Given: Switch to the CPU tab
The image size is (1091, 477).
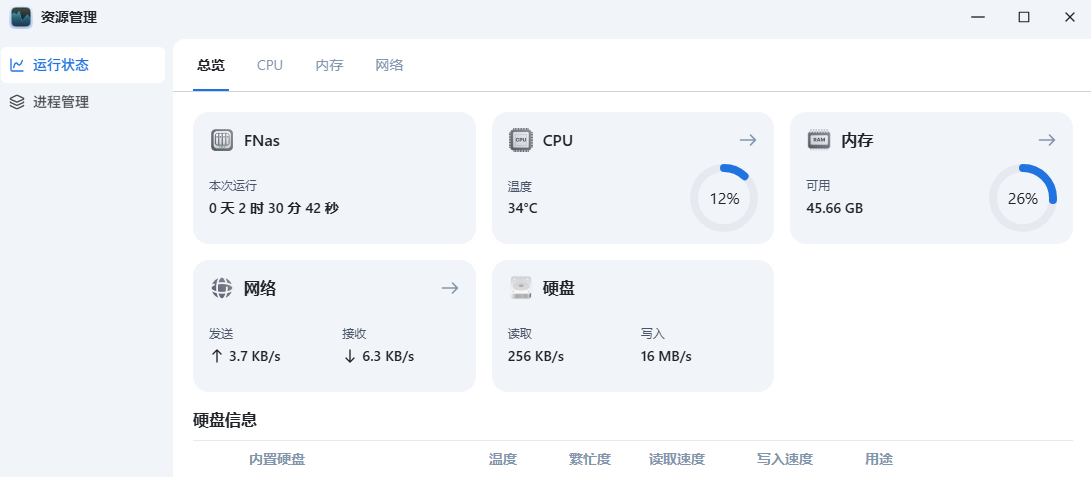Looking at the screenshot, I should tap(270, 65).
